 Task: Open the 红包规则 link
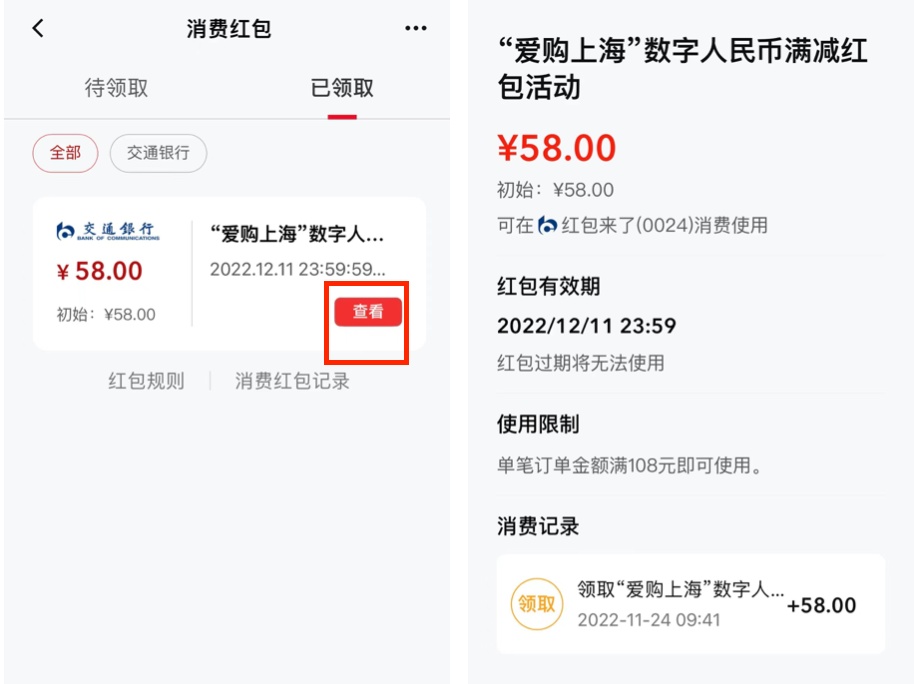[x=146, y=381]
